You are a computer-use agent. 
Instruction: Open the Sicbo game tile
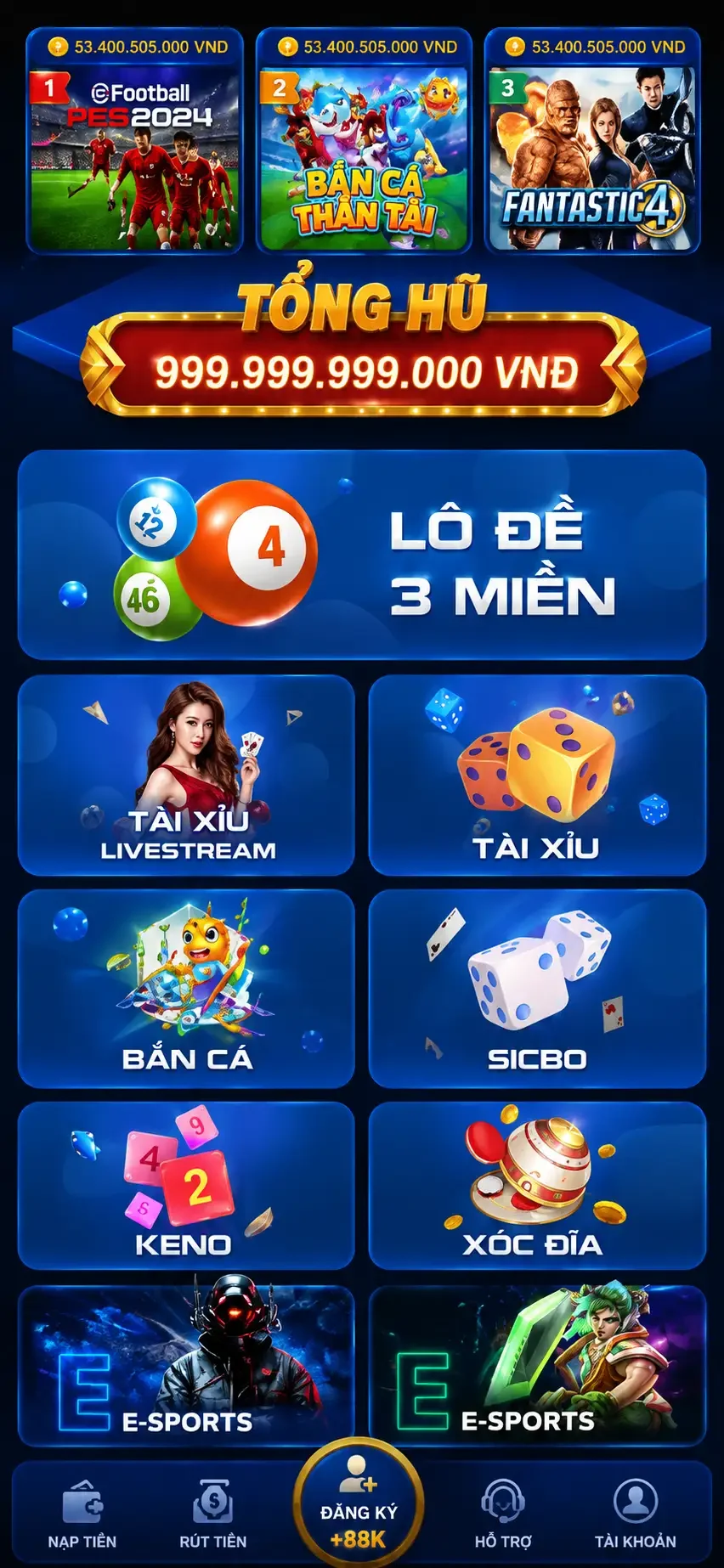(x=537, y=989)
